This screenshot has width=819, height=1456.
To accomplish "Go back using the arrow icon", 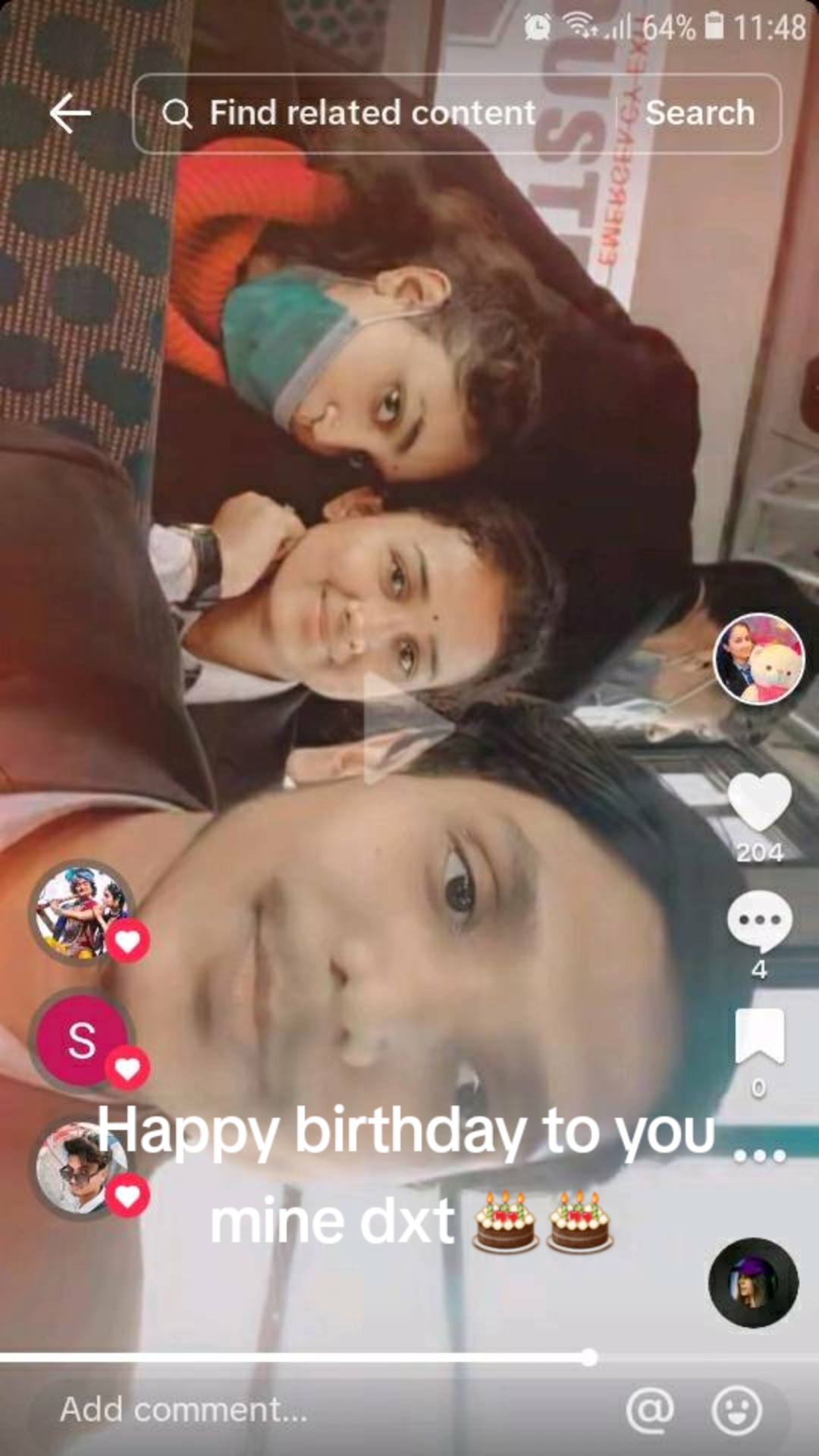I will tap(71, 114).
